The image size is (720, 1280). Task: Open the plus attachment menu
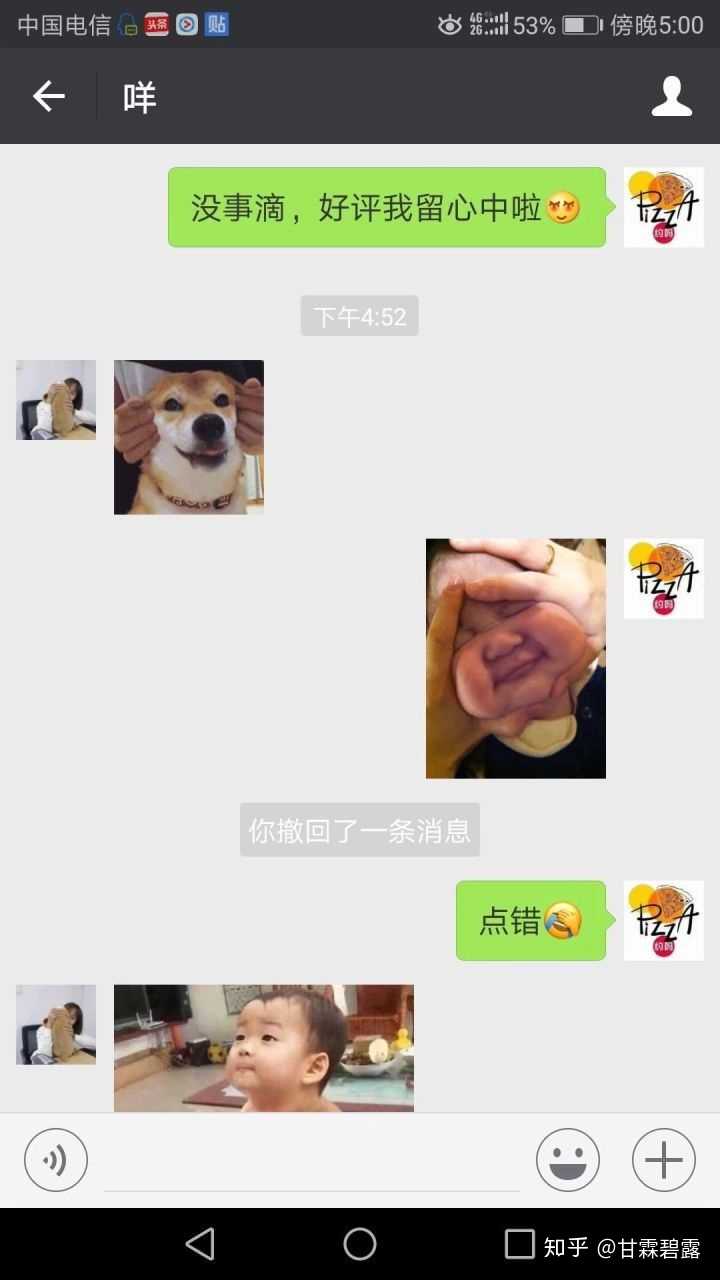coord(663,1160)
